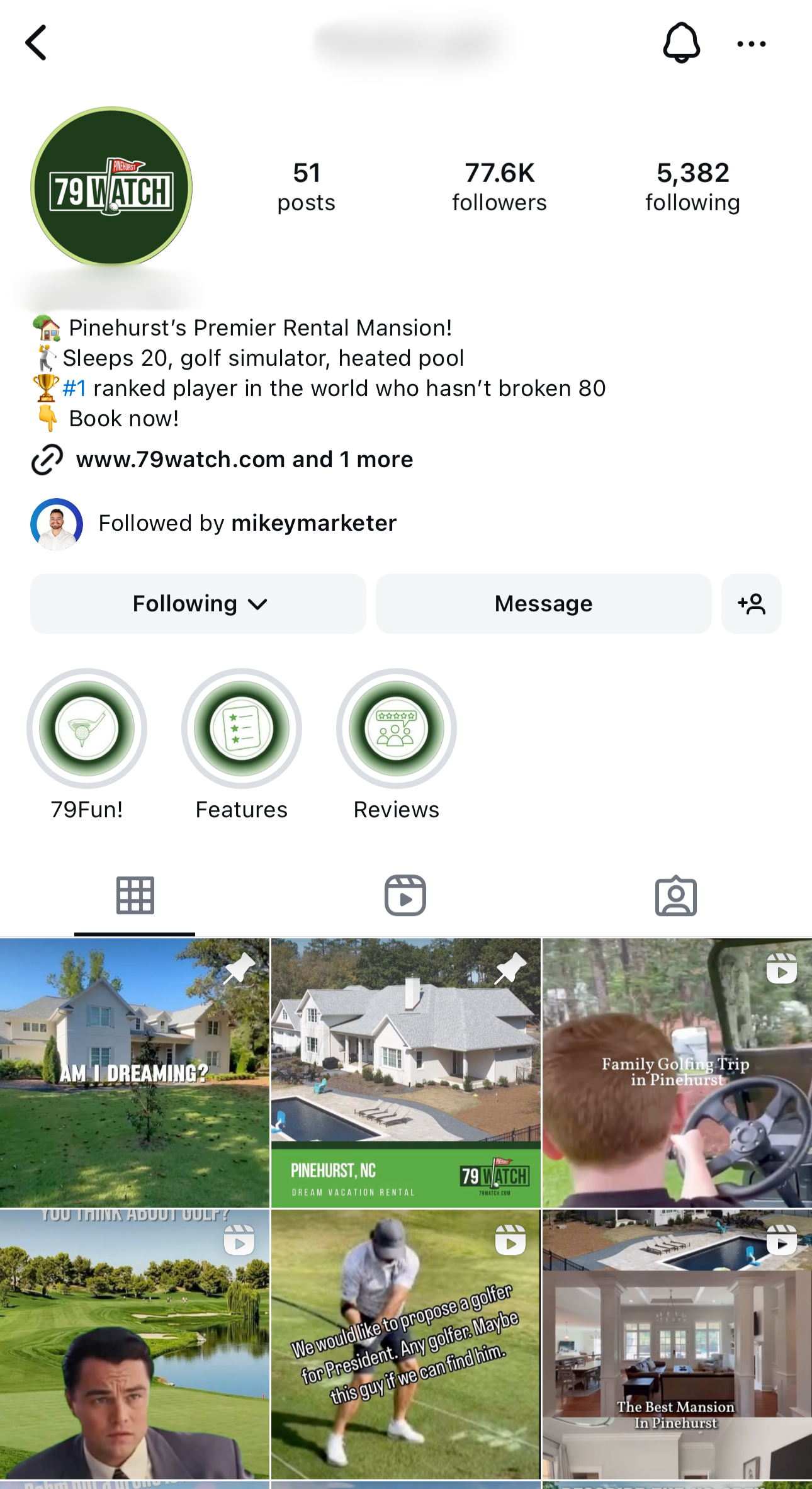
Task: Switch to the tagged photos tab
Action: click(675, 895)
